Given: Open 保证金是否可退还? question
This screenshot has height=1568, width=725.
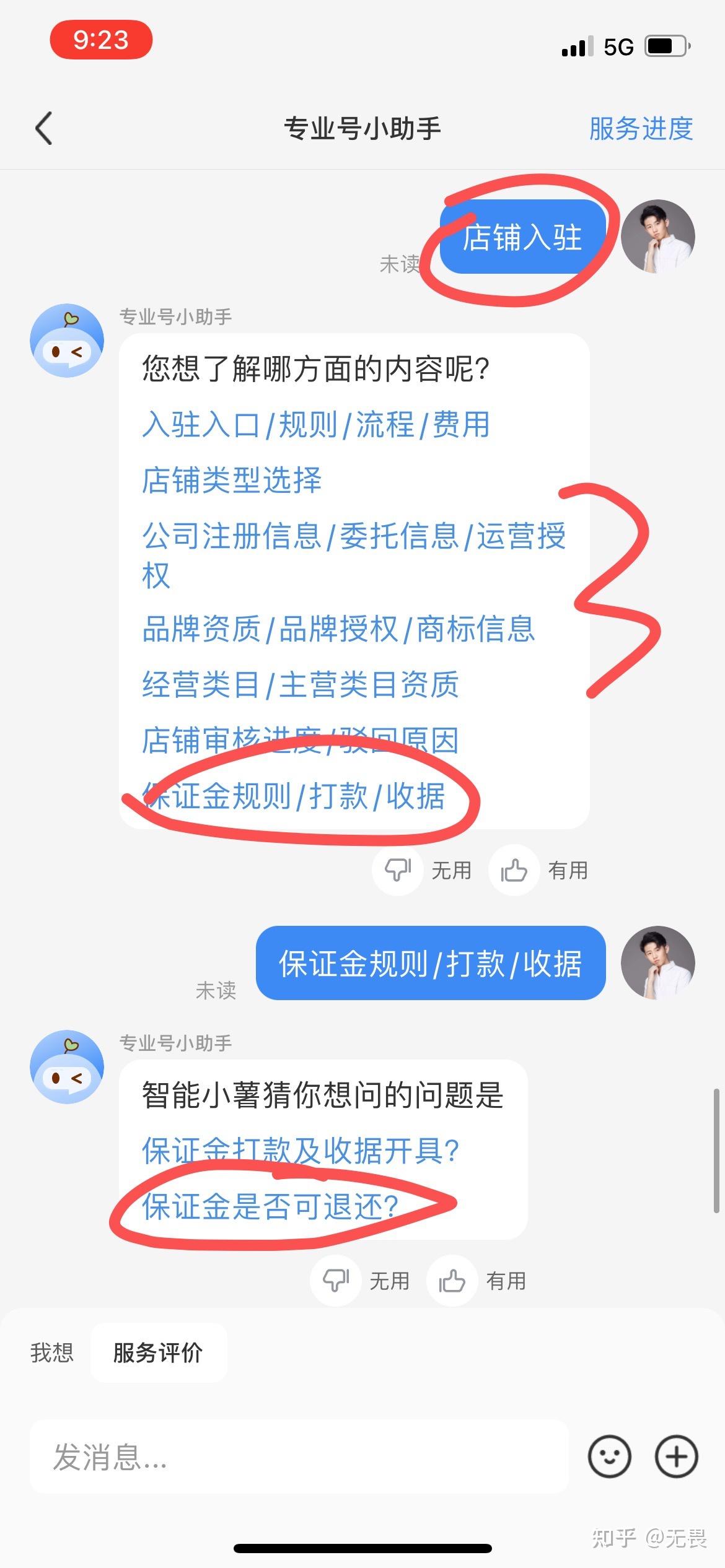Looking at the screenshot, I should pos(270,1206).
